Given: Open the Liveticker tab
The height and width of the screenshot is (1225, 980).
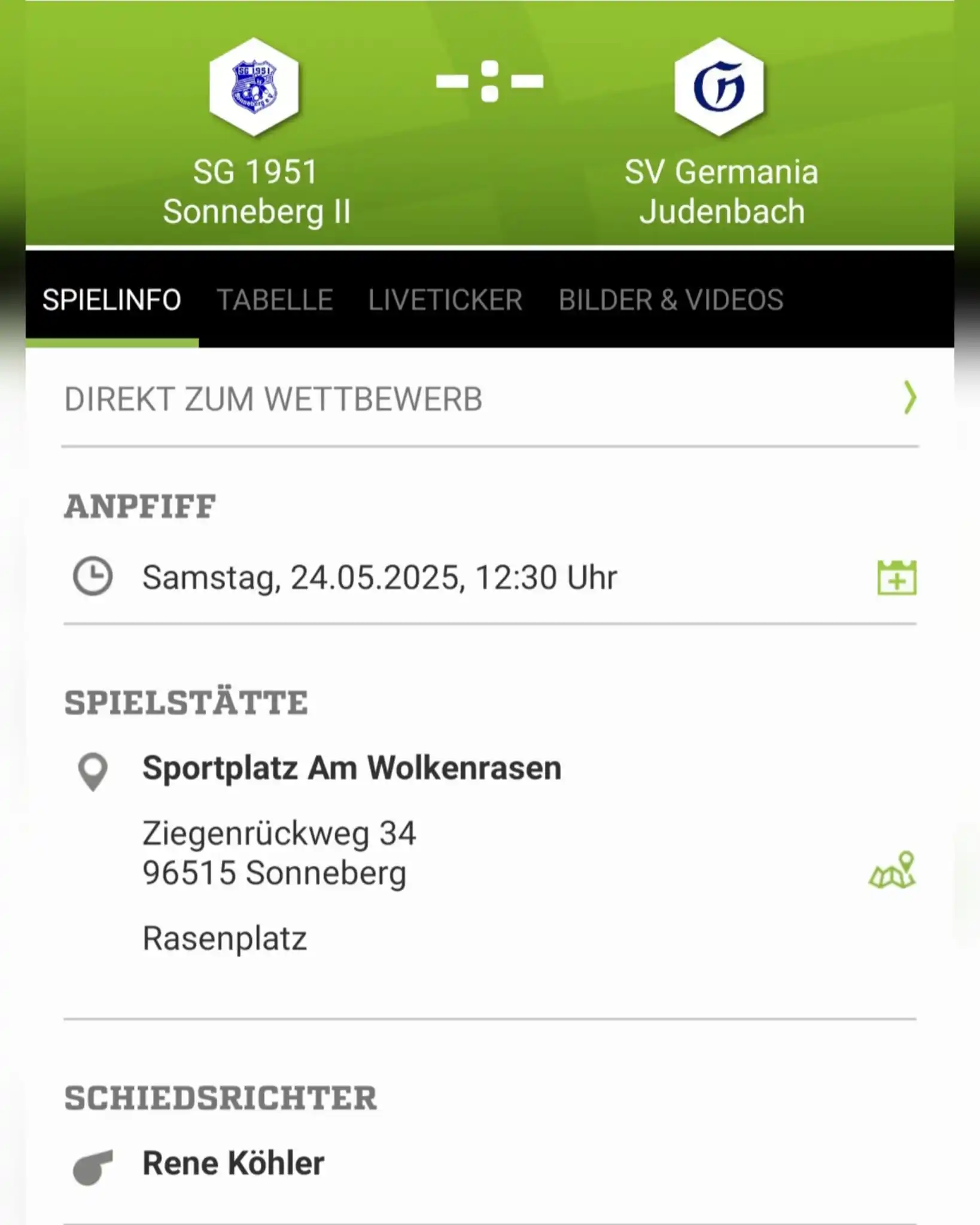Looking at the screenshot, I should click(x=445, y=300).
